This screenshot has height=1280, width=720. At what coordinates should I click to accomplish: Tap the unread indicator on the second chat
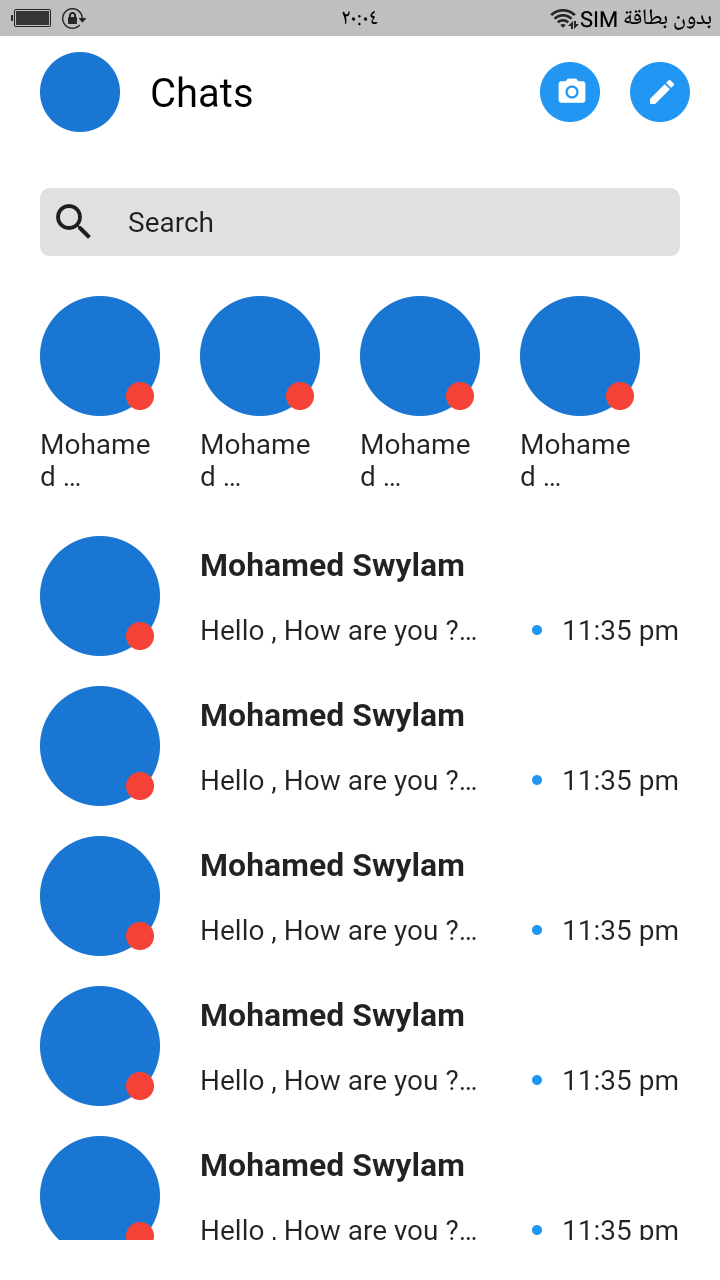(x=537, y=780)
